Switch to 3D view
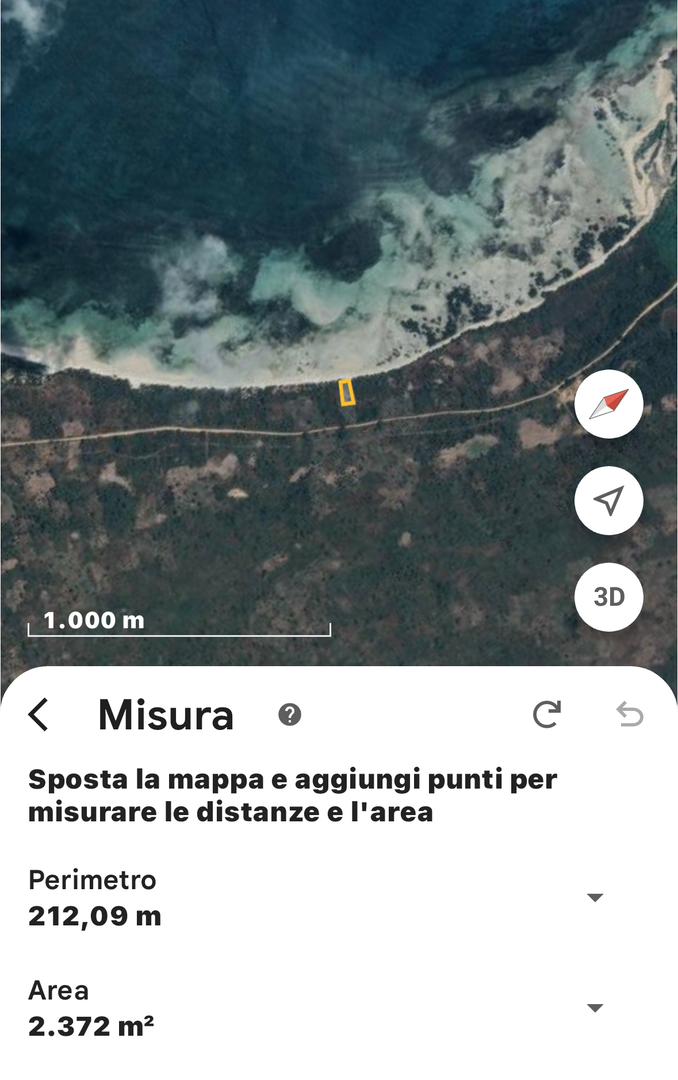 609,597
